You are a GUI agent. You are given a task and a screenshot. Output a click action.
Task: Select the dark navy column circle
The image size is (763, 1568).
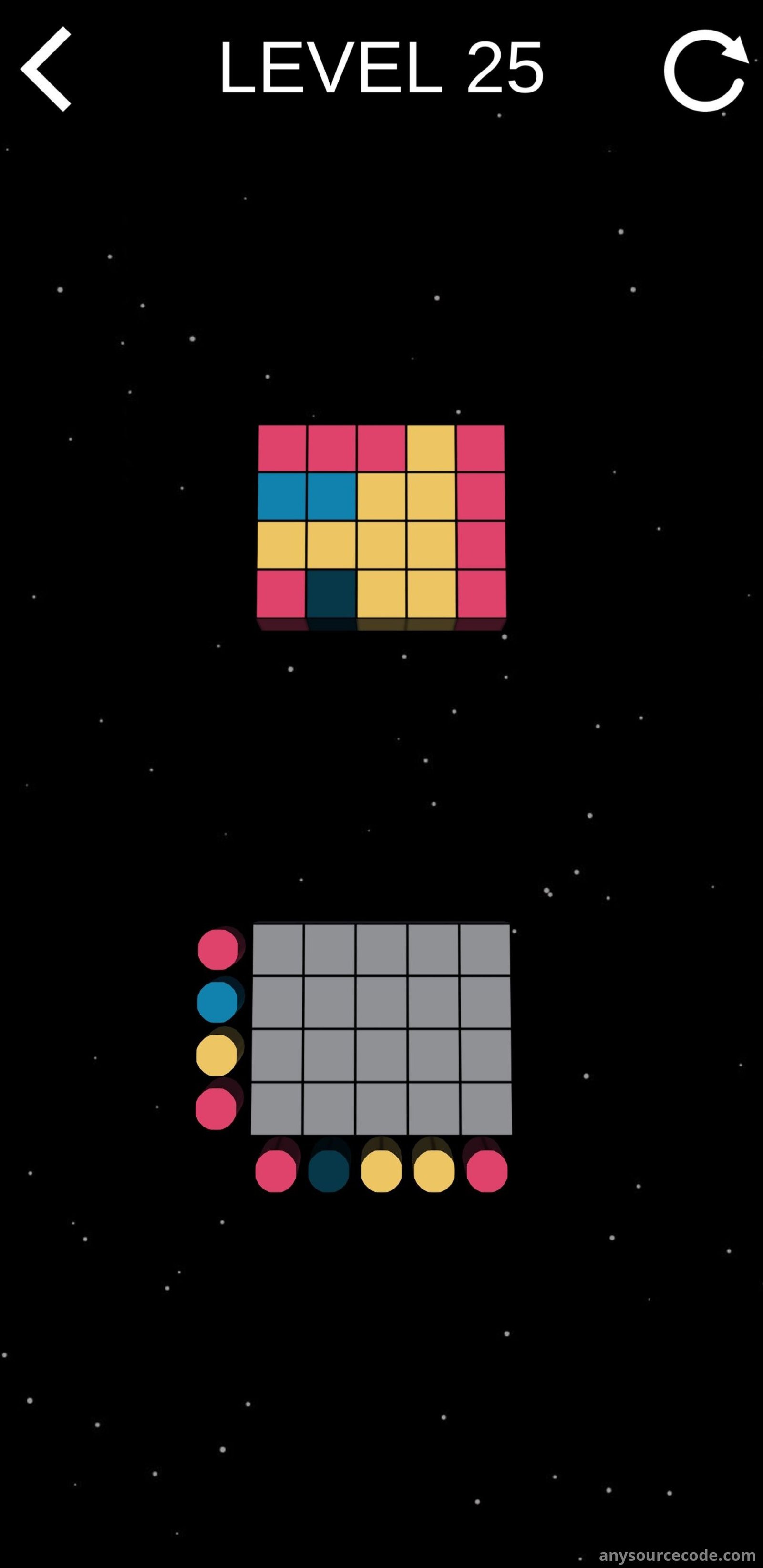328,1170
